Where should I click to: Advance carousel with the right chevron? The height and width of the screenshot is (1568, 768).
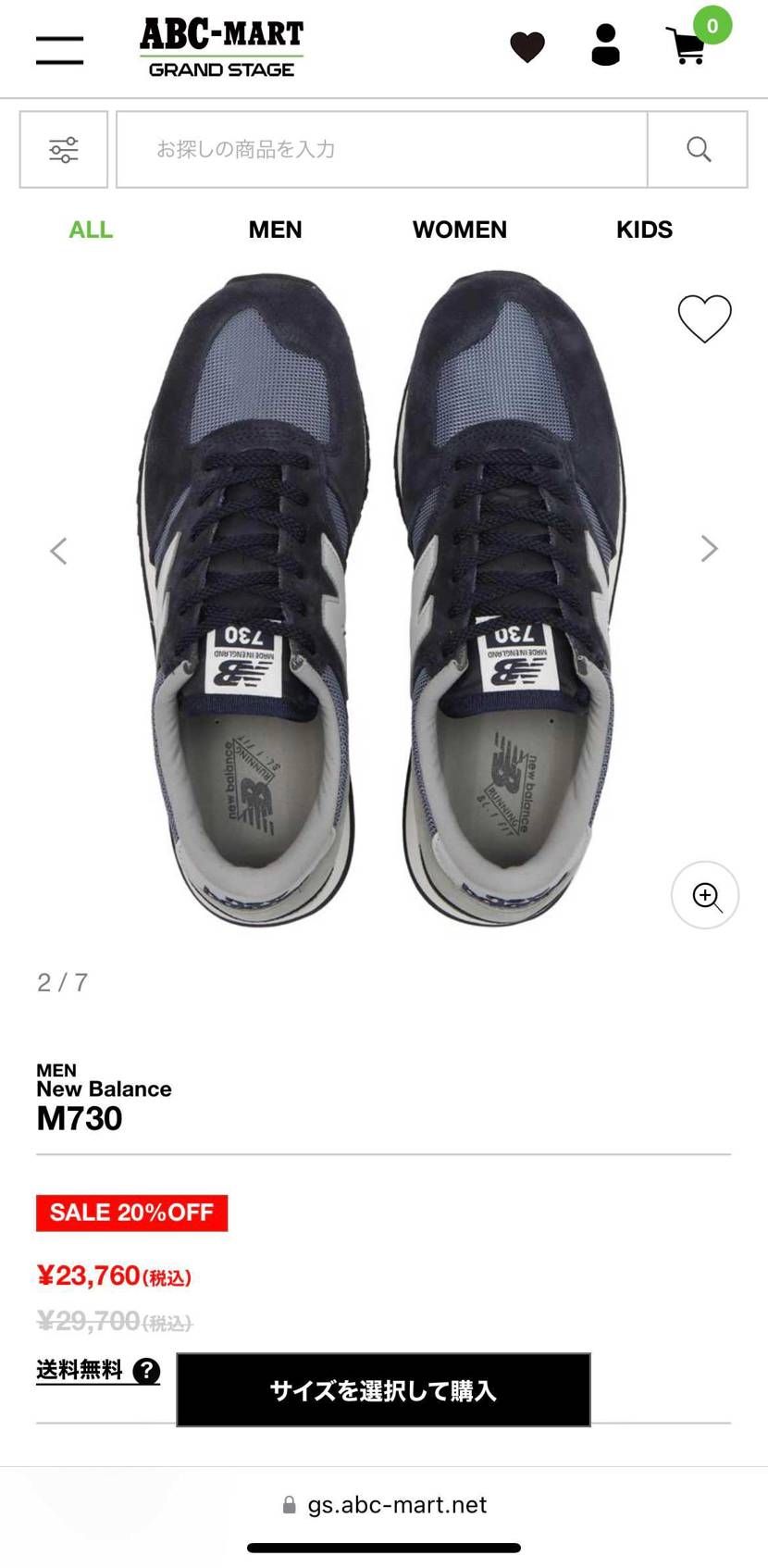tap(708, 548)
